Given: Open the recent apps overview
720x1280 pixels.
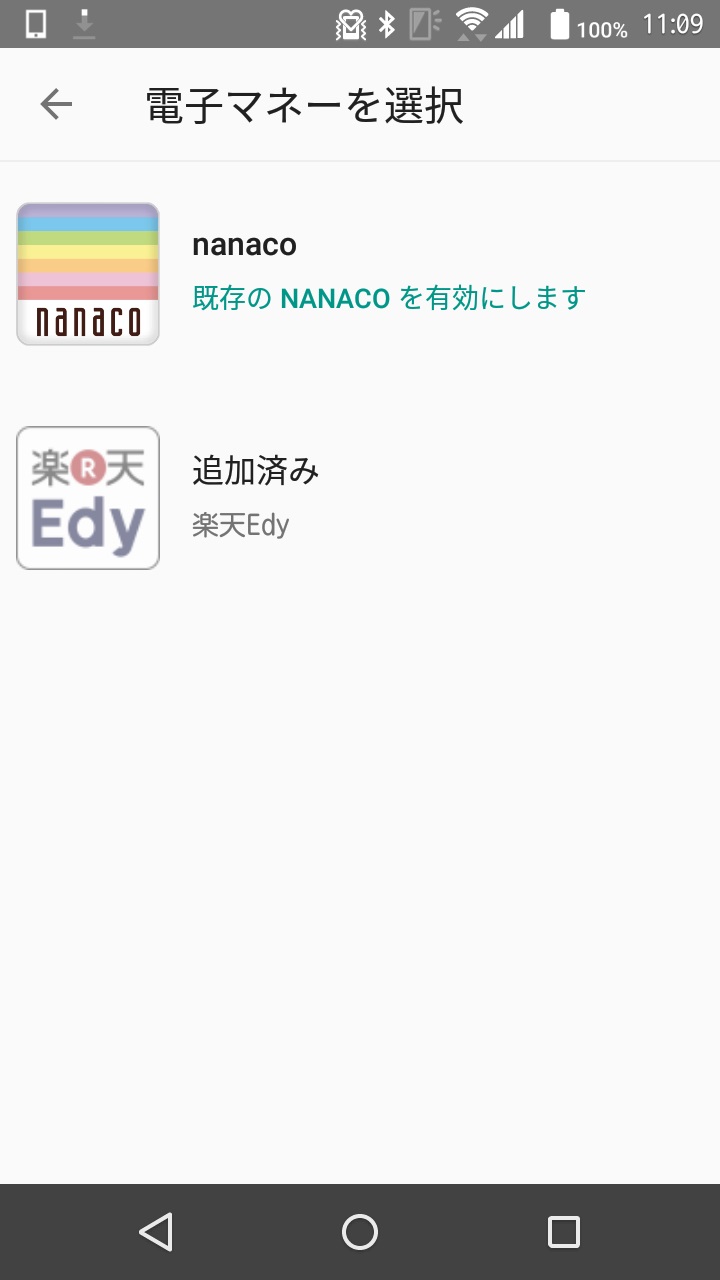Looking at the screenshot, I should pyautogui.click(x=563, y=1232).
